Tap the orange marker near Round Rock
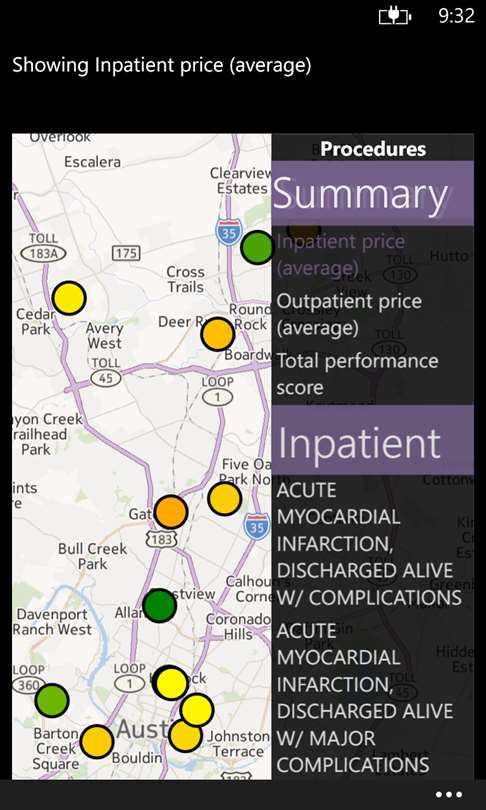This screenshot has height=810, width=486. pos(217,334)
